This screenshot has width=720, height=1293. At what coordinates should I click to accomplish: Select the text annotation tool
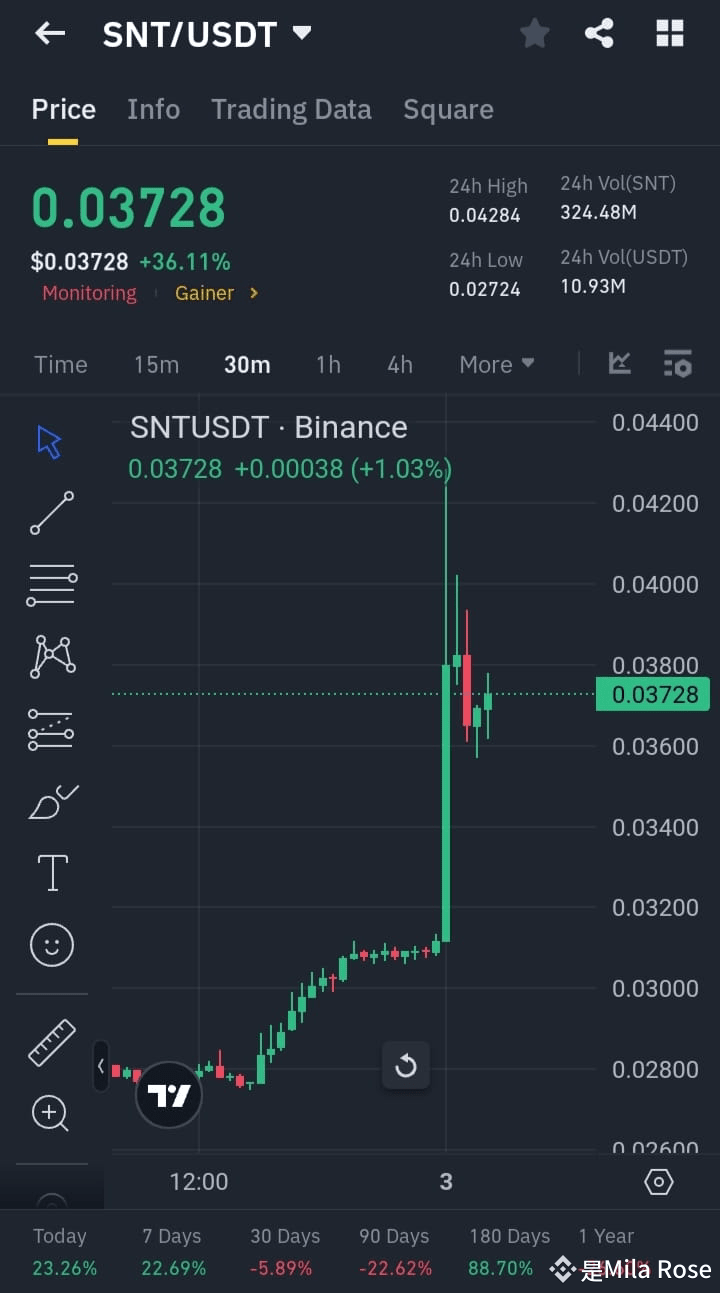coord(50,872)
